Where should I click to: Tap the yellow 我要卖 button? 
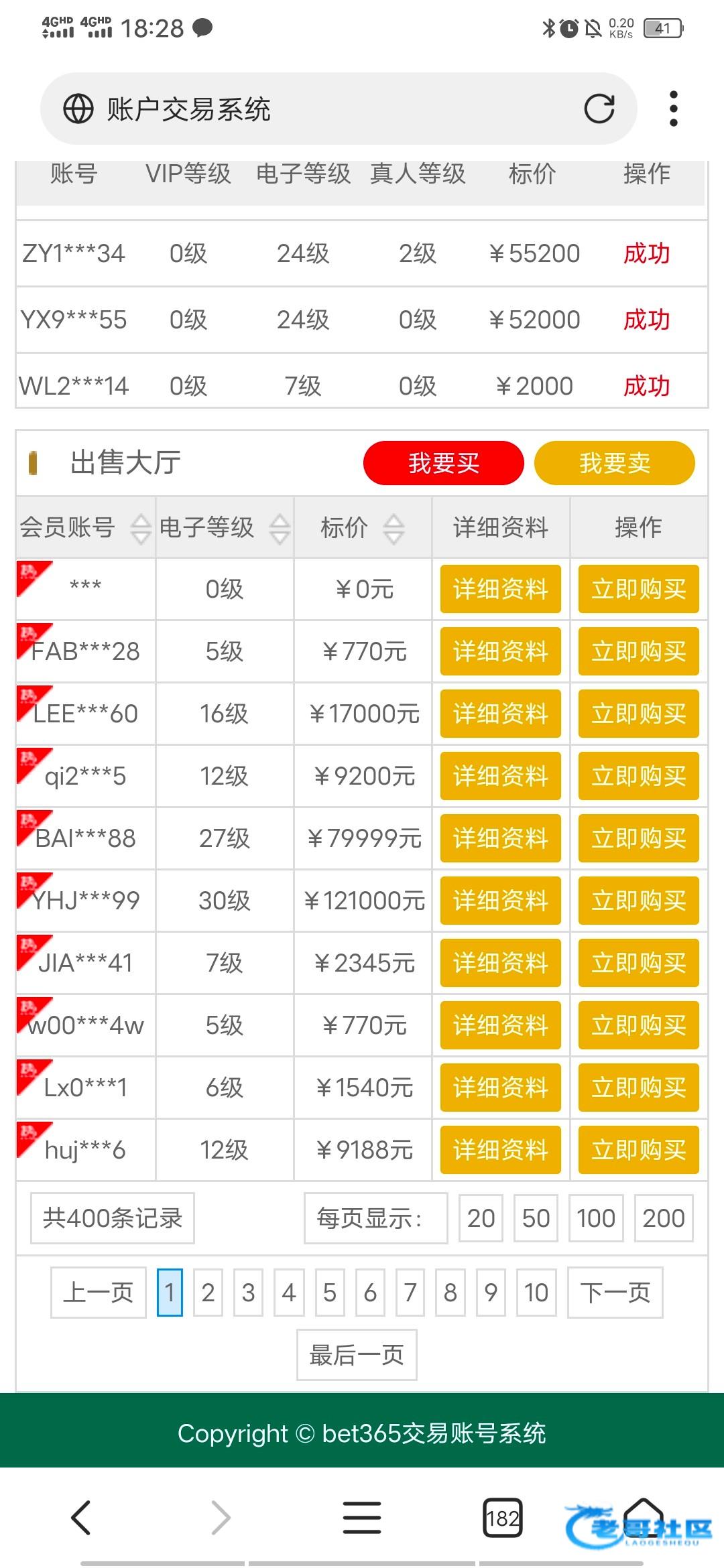click(614, 463)
